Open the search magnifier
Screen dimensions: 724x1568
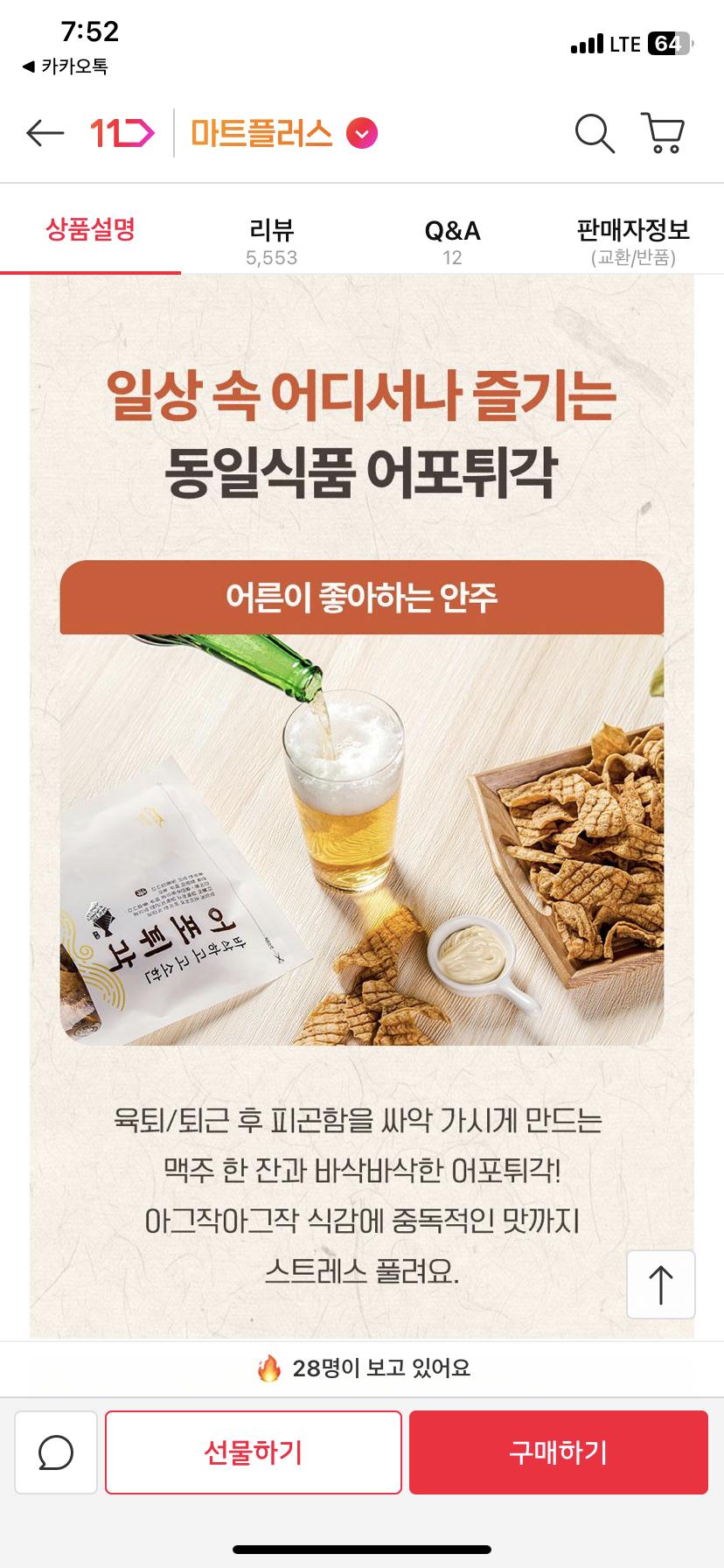pos(595,134)
